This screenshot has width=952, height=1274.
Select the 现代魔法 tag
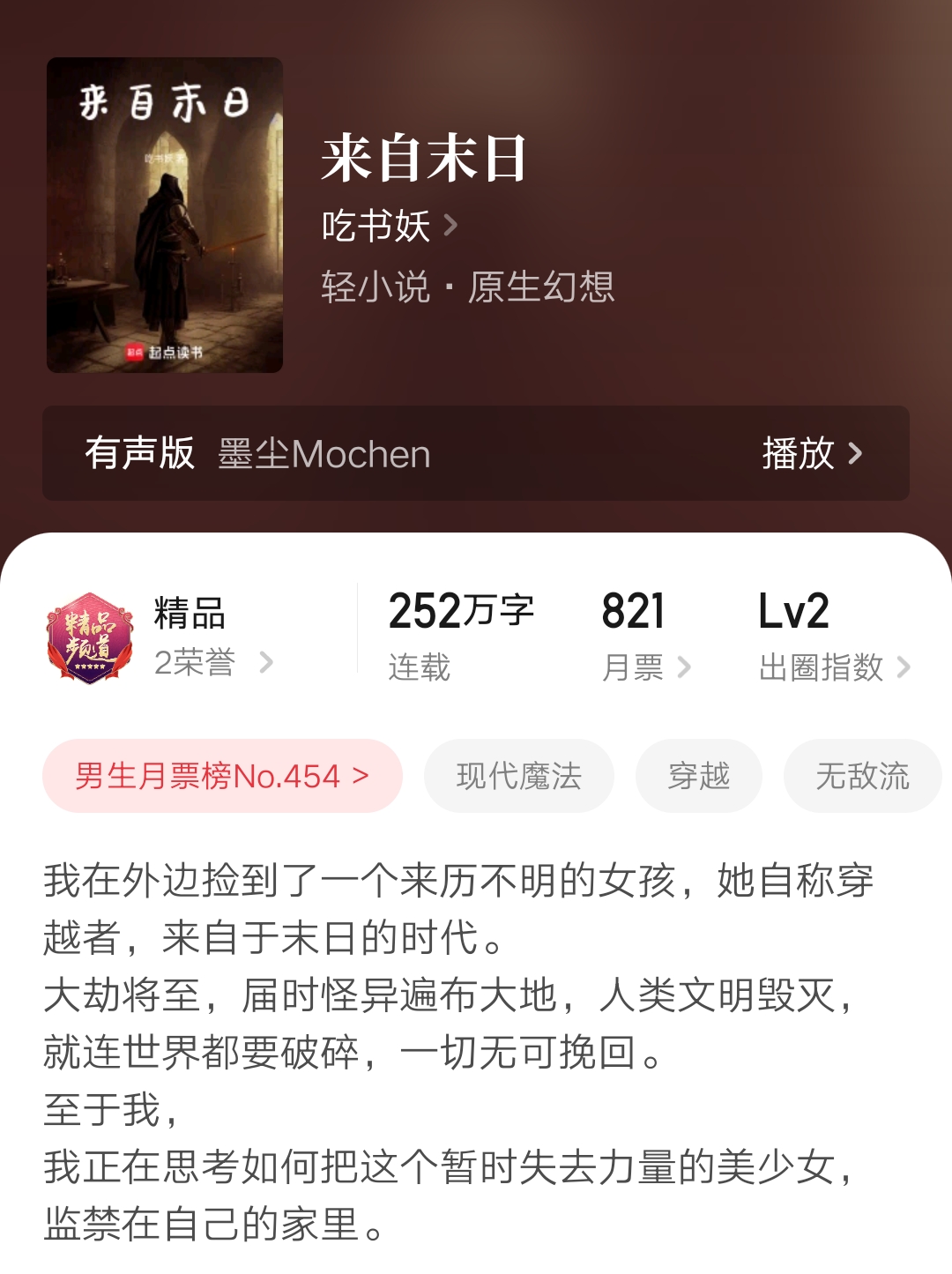click(x=518, y=776)
